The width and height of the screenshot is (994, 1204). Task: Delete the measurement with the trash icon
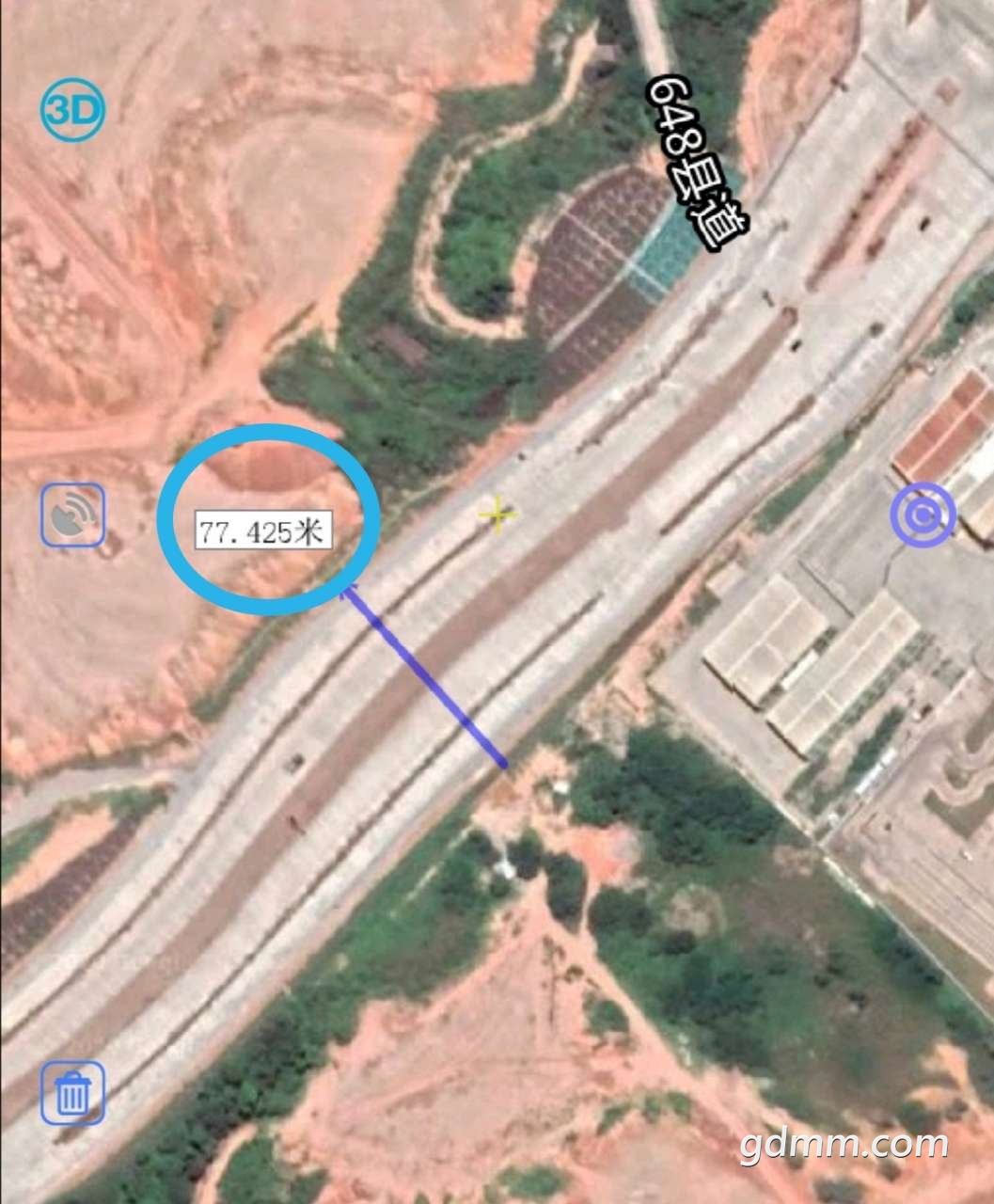coord(72,1093)
